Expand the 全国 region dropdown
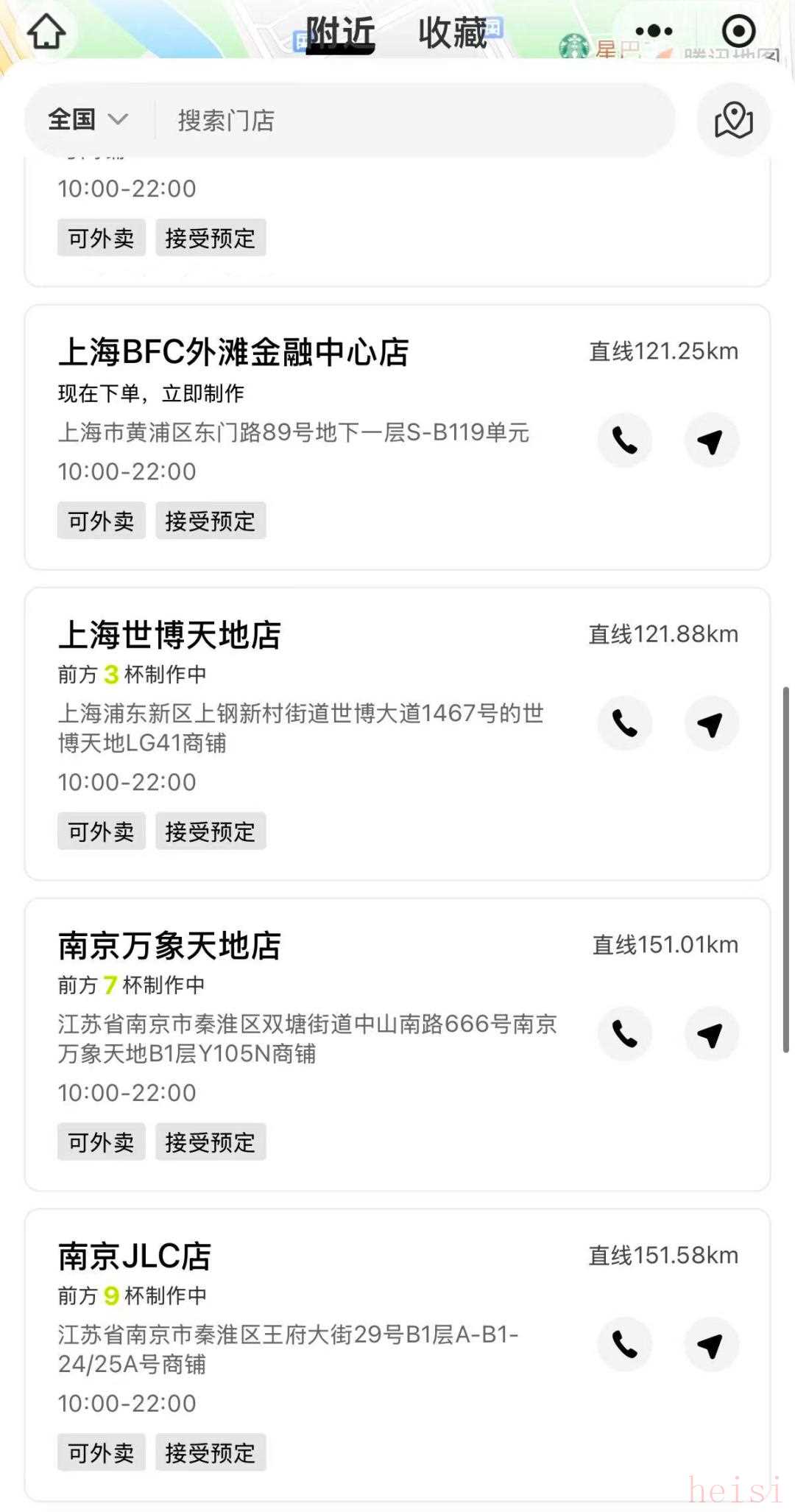The width and height of the screenshot is (795, 1512). pyautogui.click(x=88, y=119)
